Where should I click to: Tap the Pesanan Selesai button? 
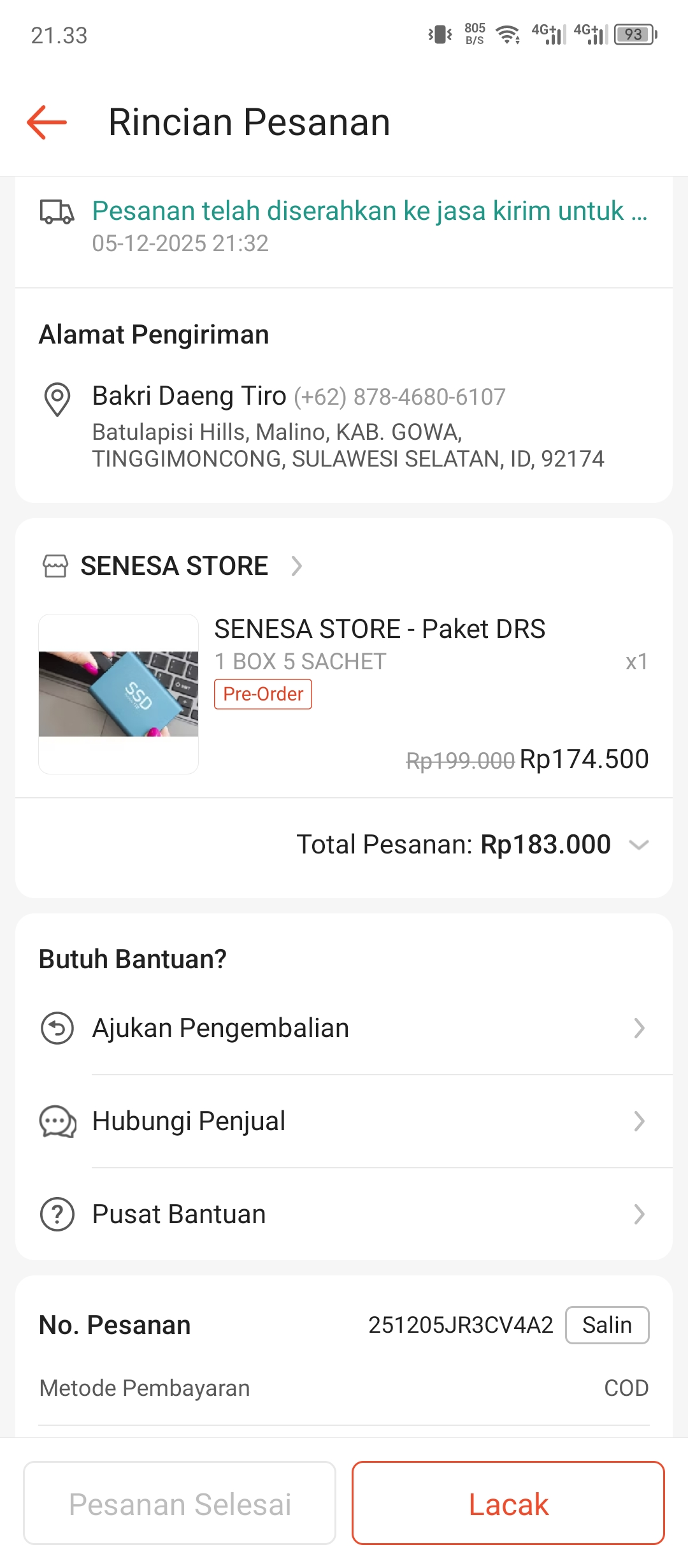(x=180, y=1504)
